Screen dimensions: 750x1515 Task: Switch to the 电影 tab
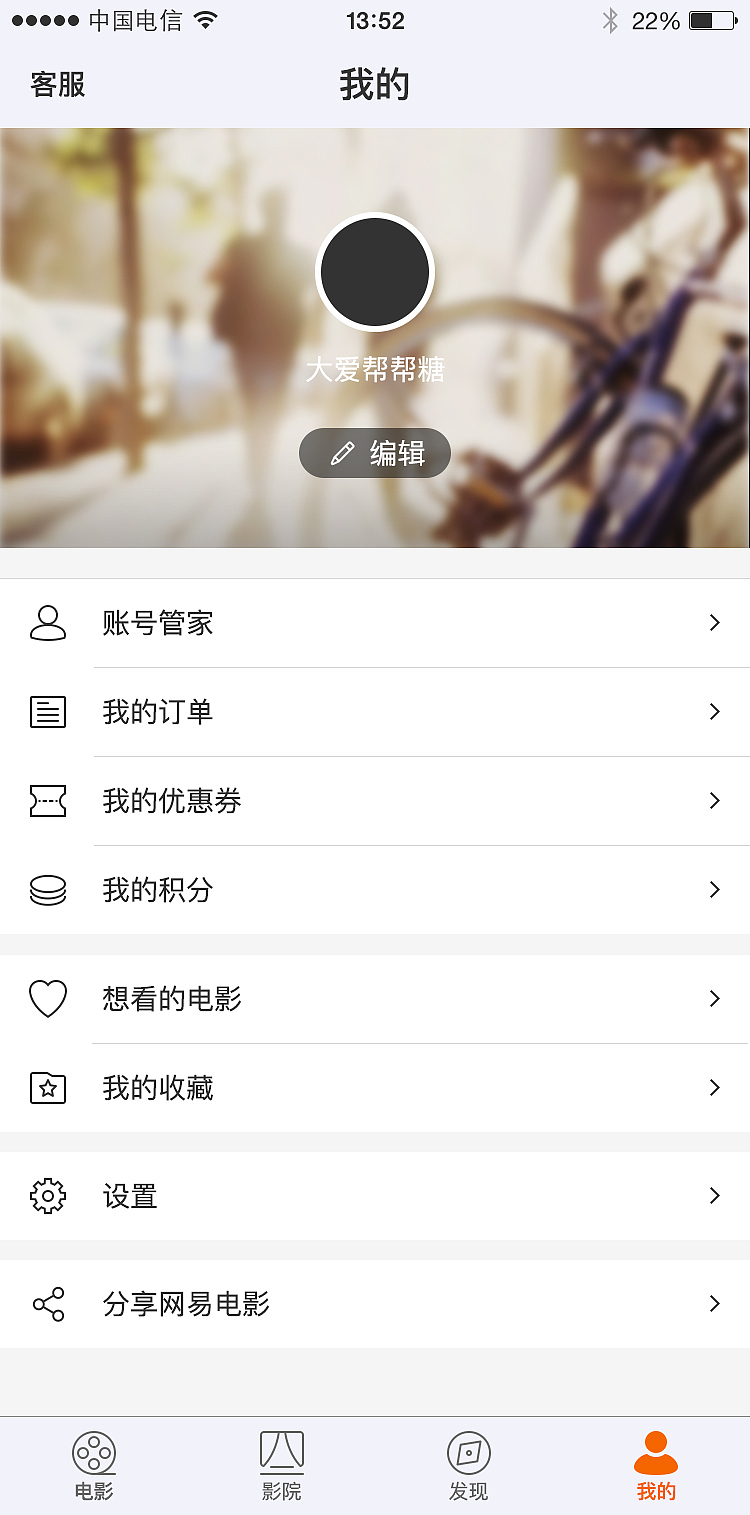click(x=93, y=1462)
